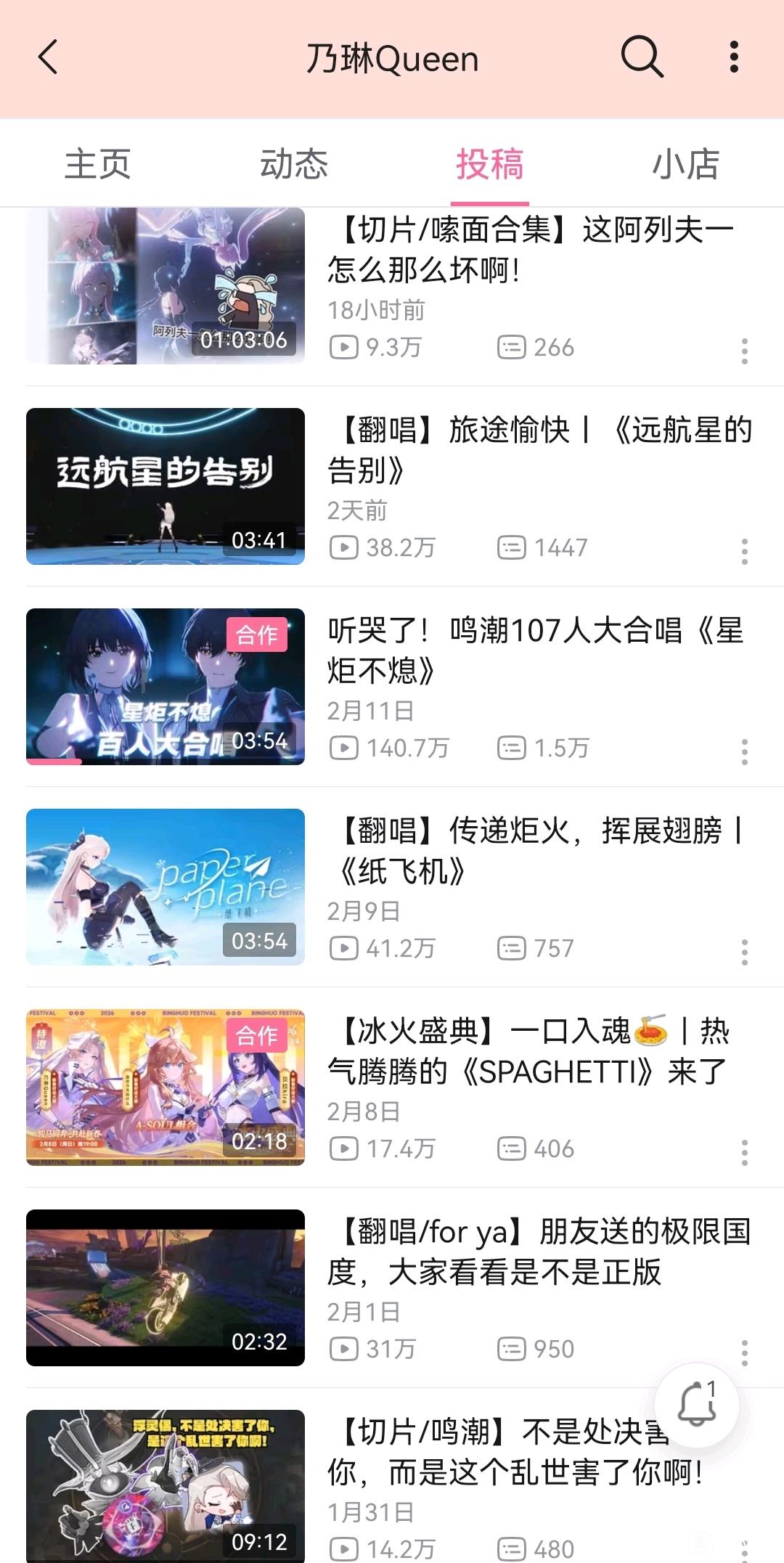
Task: Go back from 乃琳Queen's page
Action: [48, 58]
